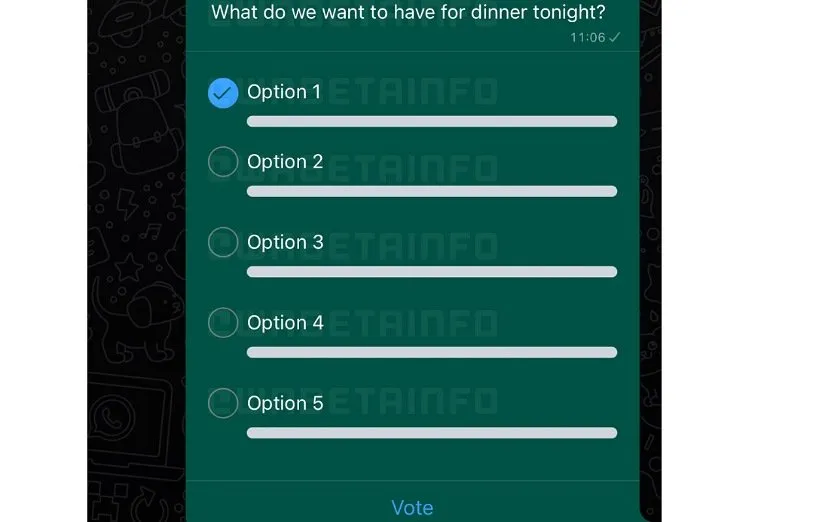Viewport: 822px width, 522px height.
Task: Choose Option 3 in the poll
Action: [x=223, y=242]
